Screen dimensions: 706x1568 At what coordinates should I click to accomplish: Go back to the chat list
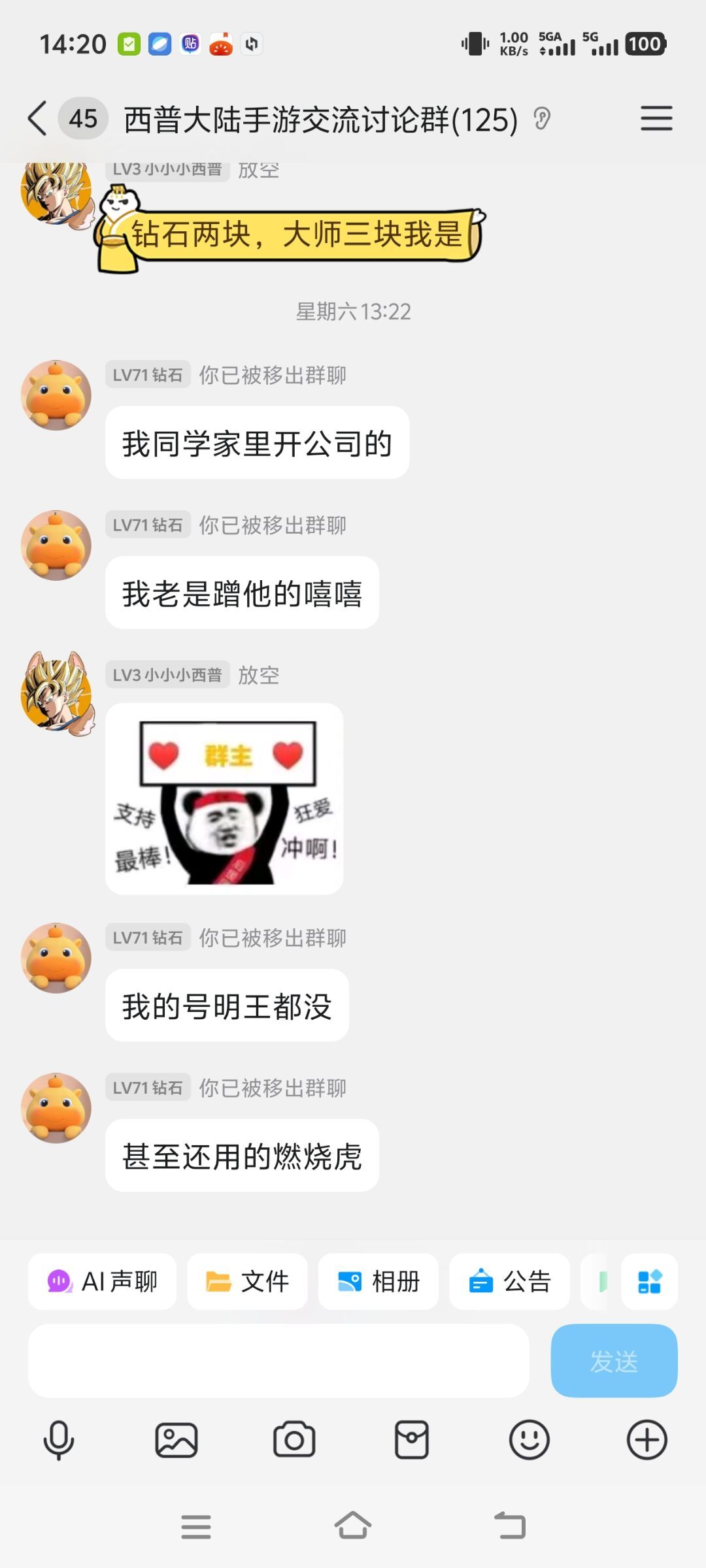[x=38, y=118]
